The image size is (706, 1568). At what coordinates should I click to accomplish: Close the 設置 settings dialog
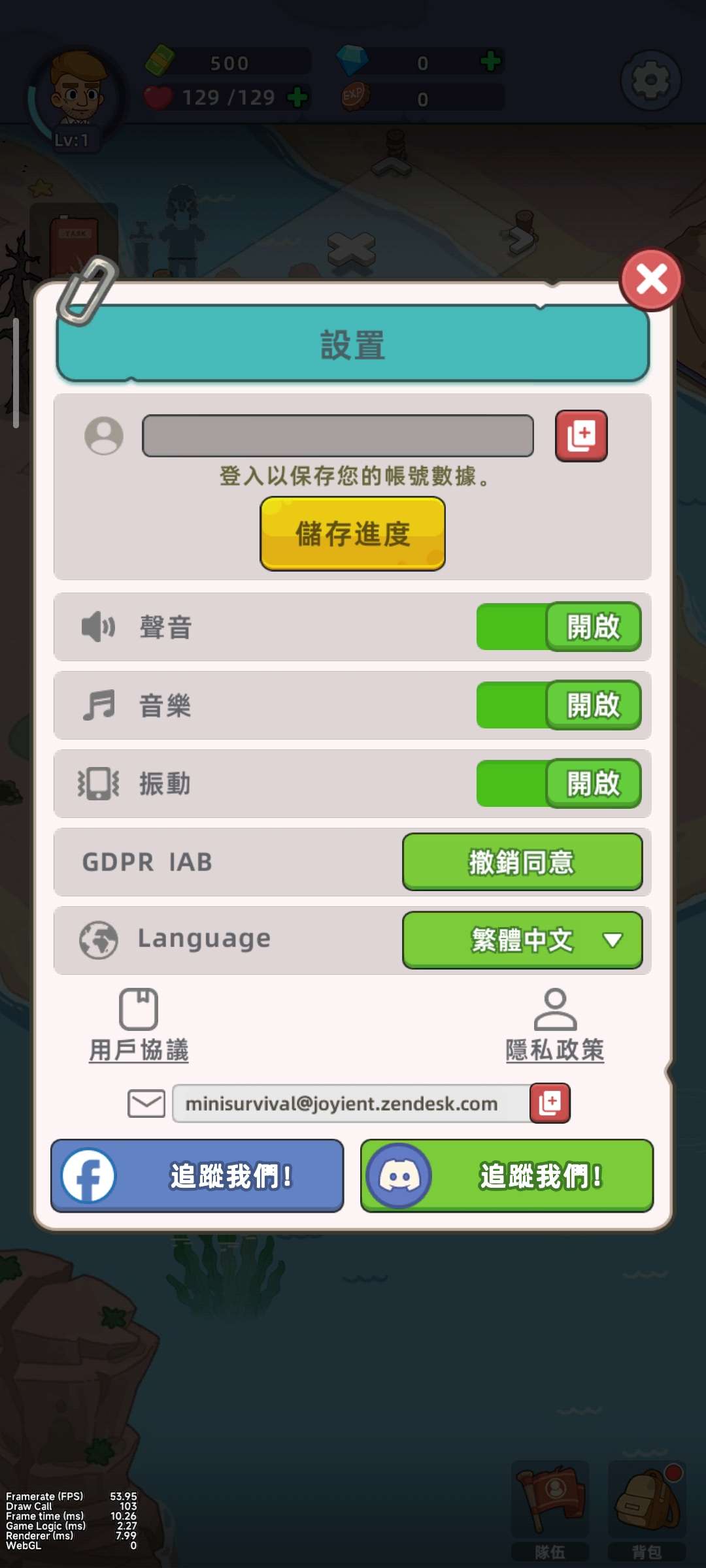pos(651,280)
